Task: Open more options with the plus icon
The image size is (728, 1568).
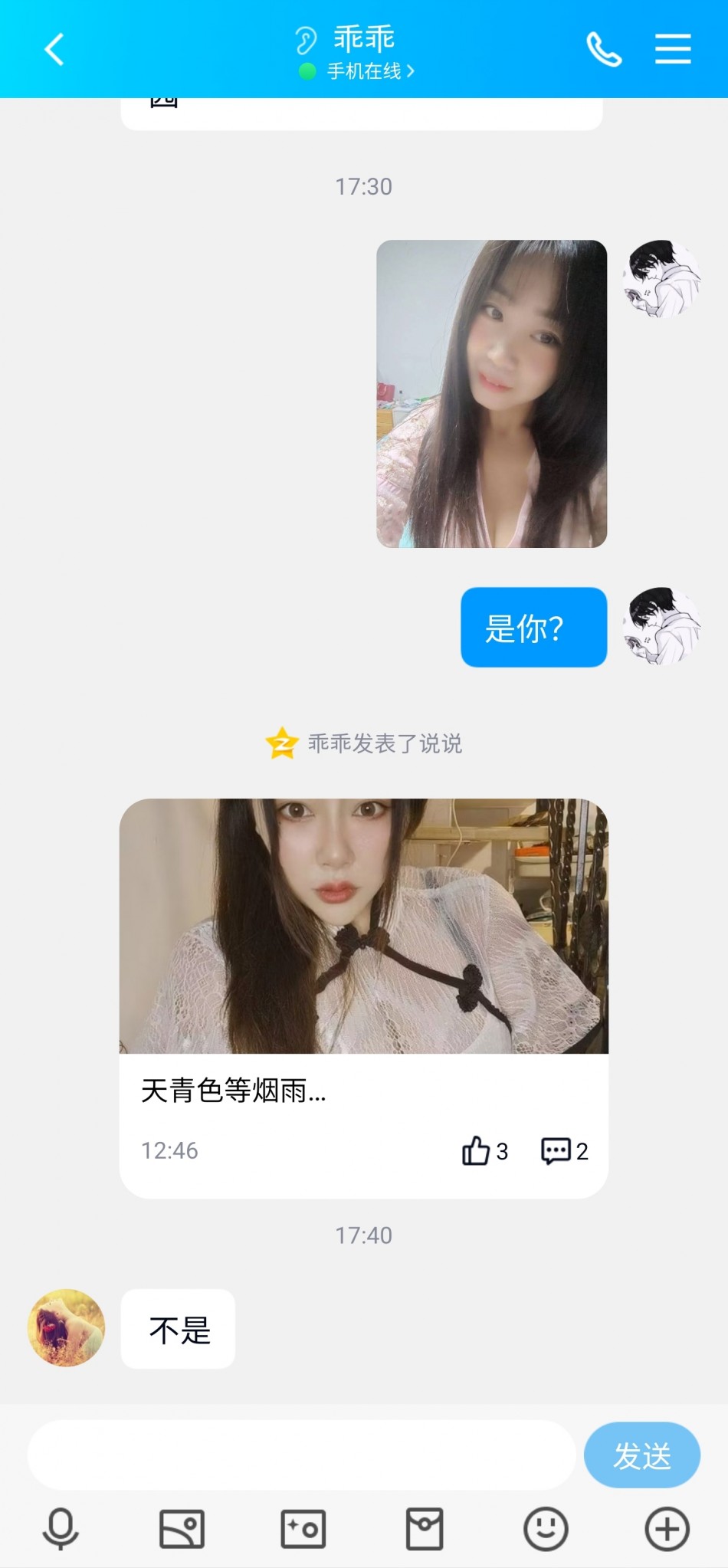Action: coord(667,1529)
